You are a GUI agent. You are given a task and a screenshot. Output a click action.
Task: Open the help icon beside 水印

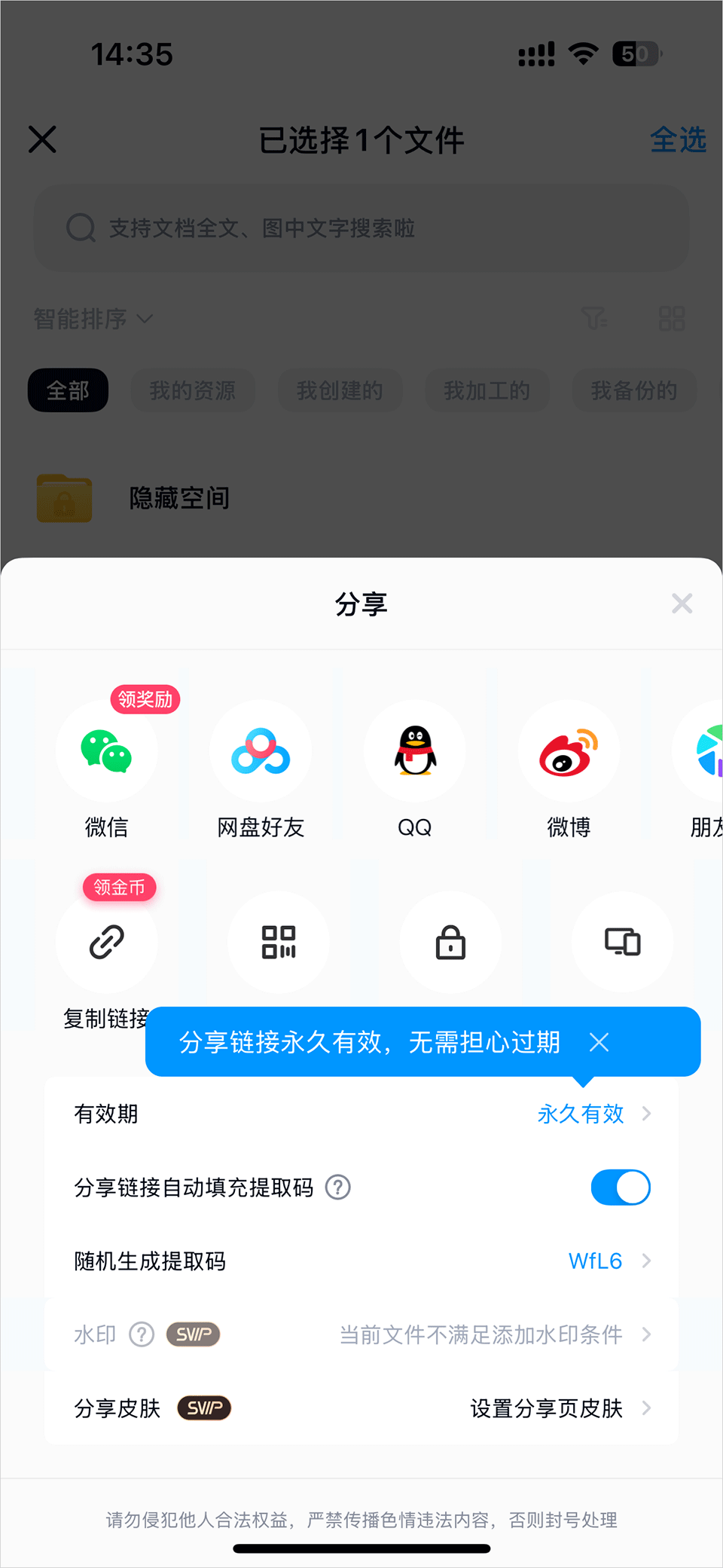pyautogui.click(x=142, y=1334)
